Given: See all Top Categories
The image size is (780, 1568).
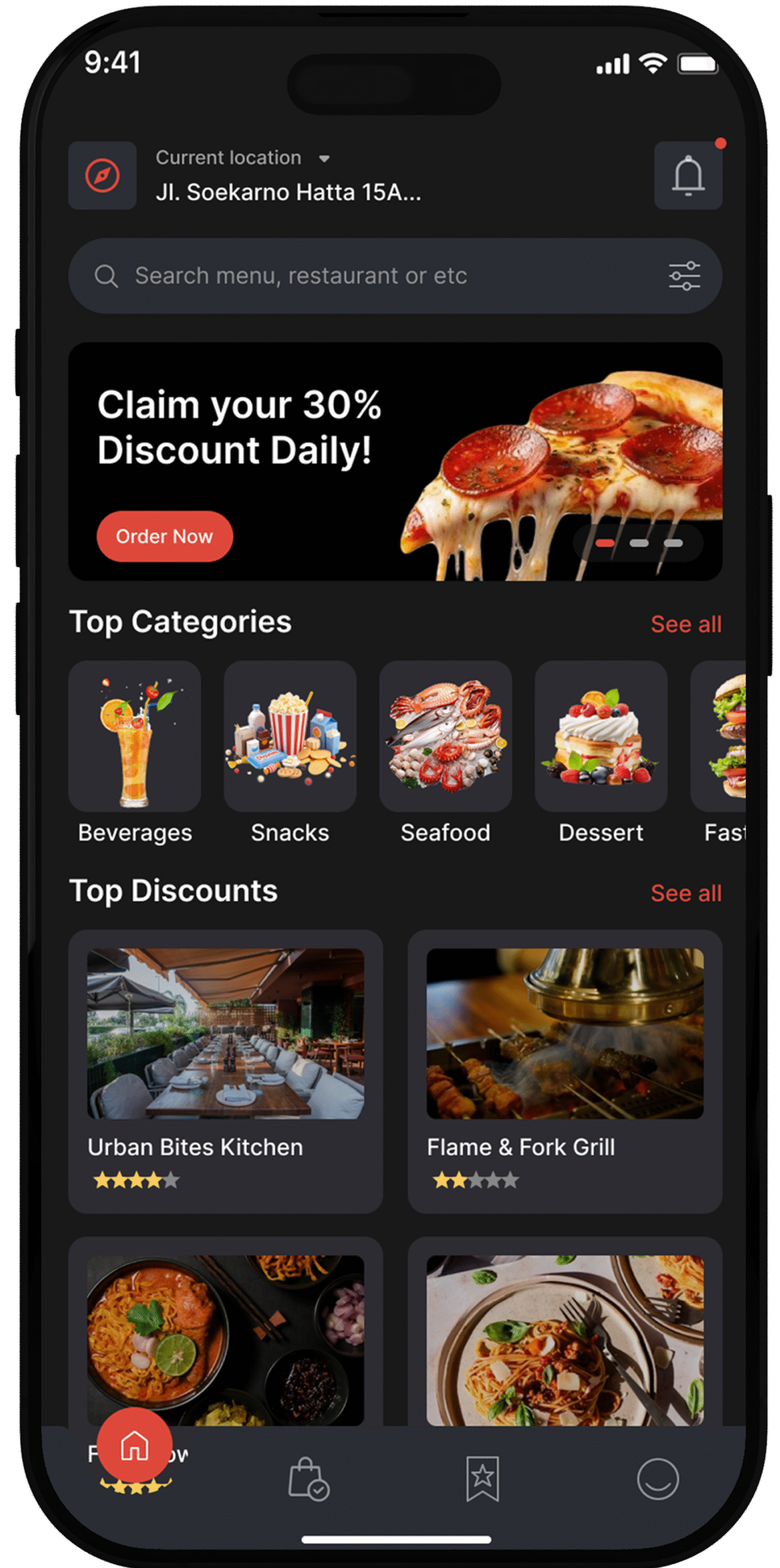Looking at the screenshot, I should tap(686, 624).
